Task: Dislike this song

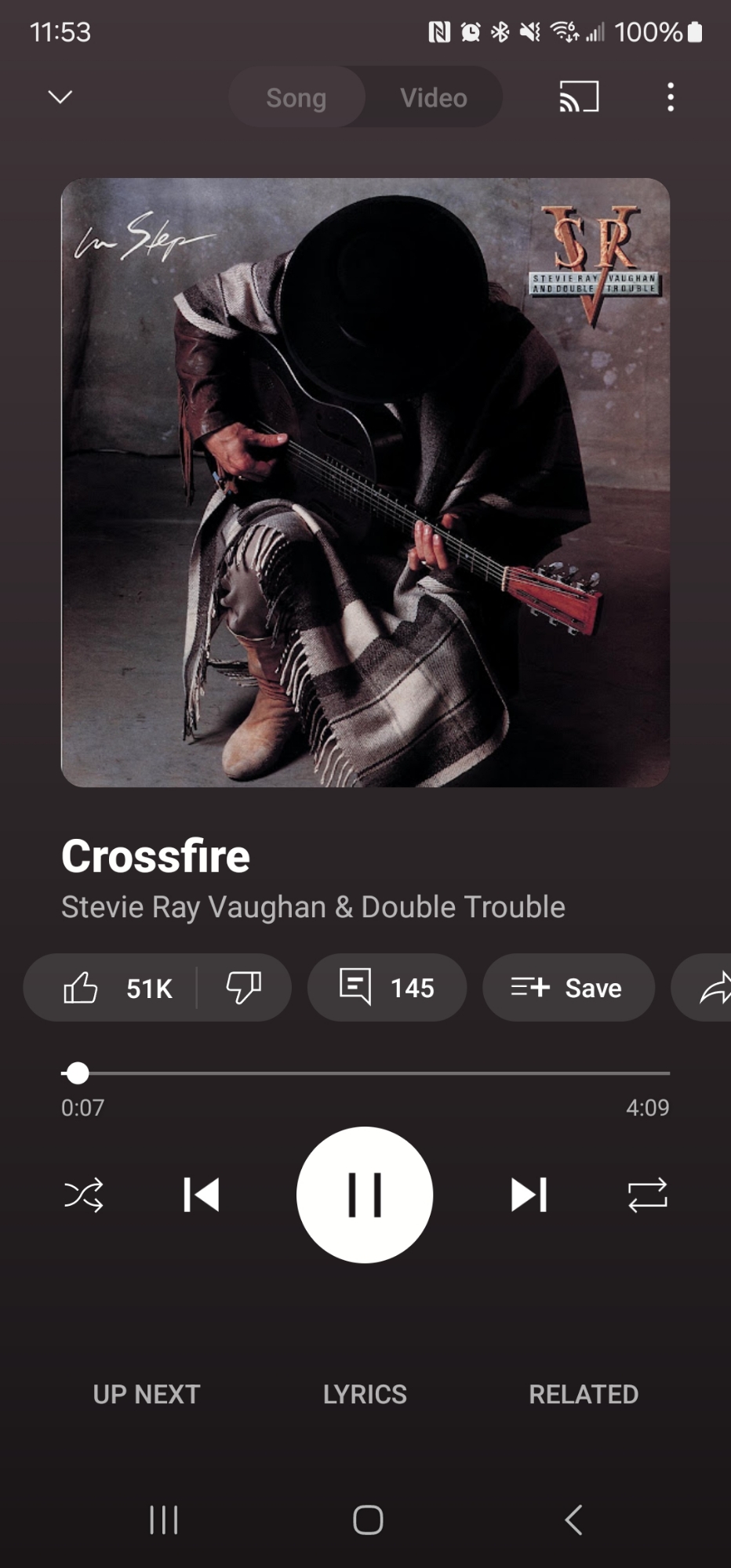Action: (x=243, y=988)
